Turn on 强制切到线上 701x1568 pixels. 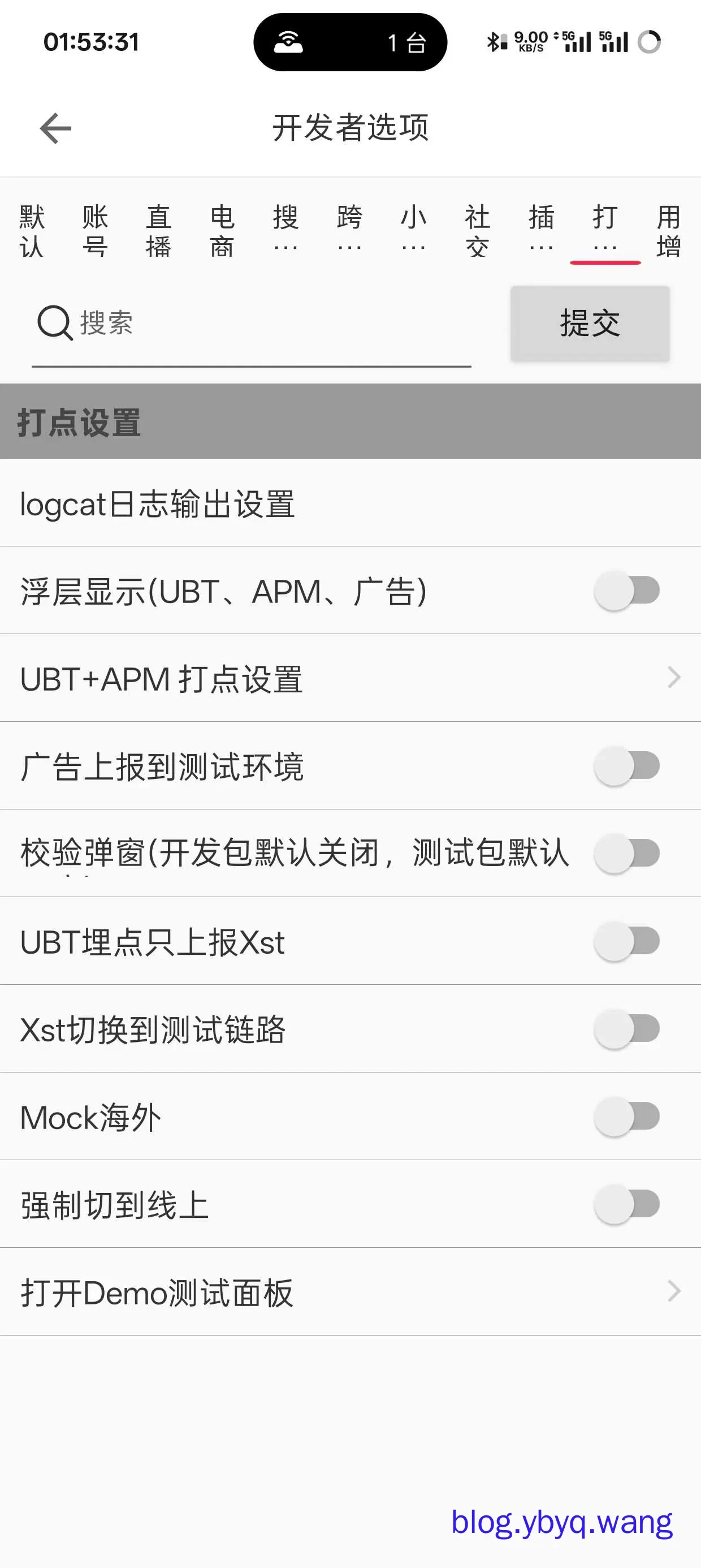[x=628, y=1204]
